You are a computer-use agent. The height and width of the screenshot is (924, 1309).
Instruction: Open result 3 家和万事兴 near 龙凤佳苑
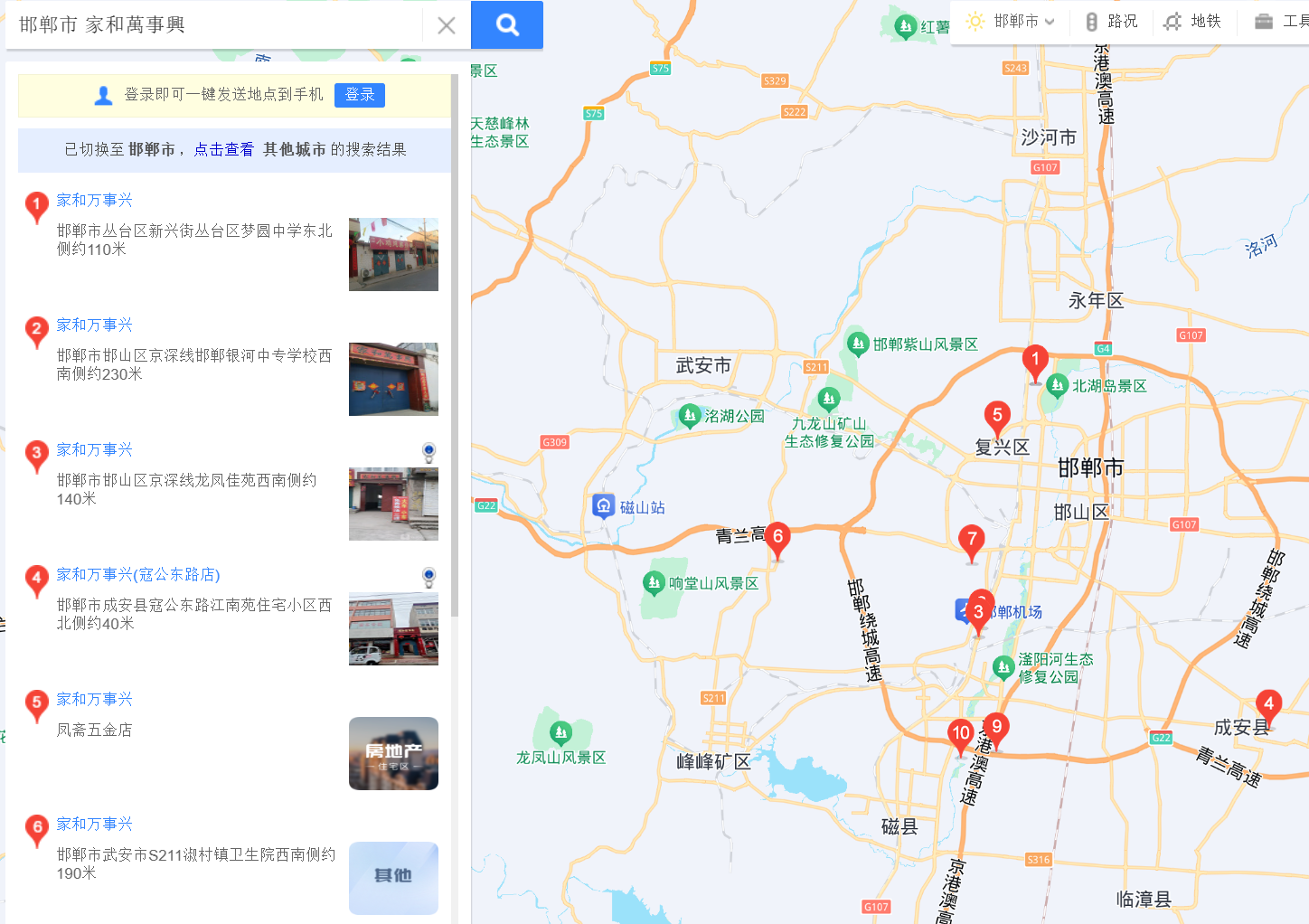[x=94, y=449]
